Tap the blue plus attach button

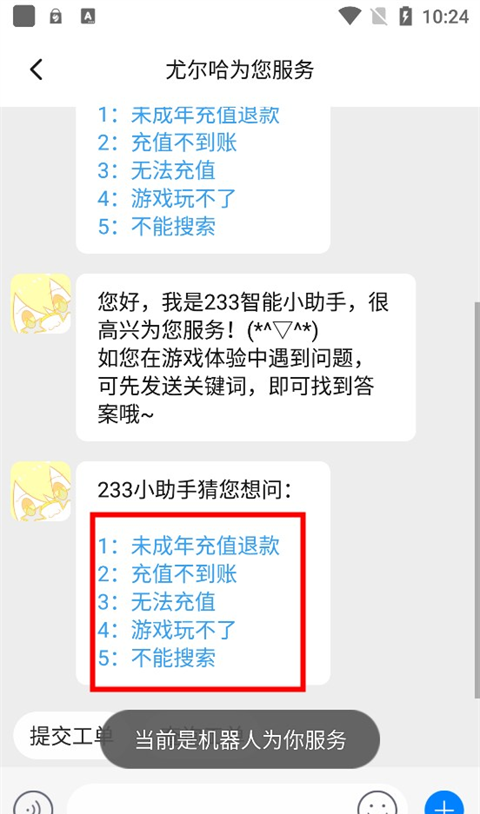(x=444, y=803)
